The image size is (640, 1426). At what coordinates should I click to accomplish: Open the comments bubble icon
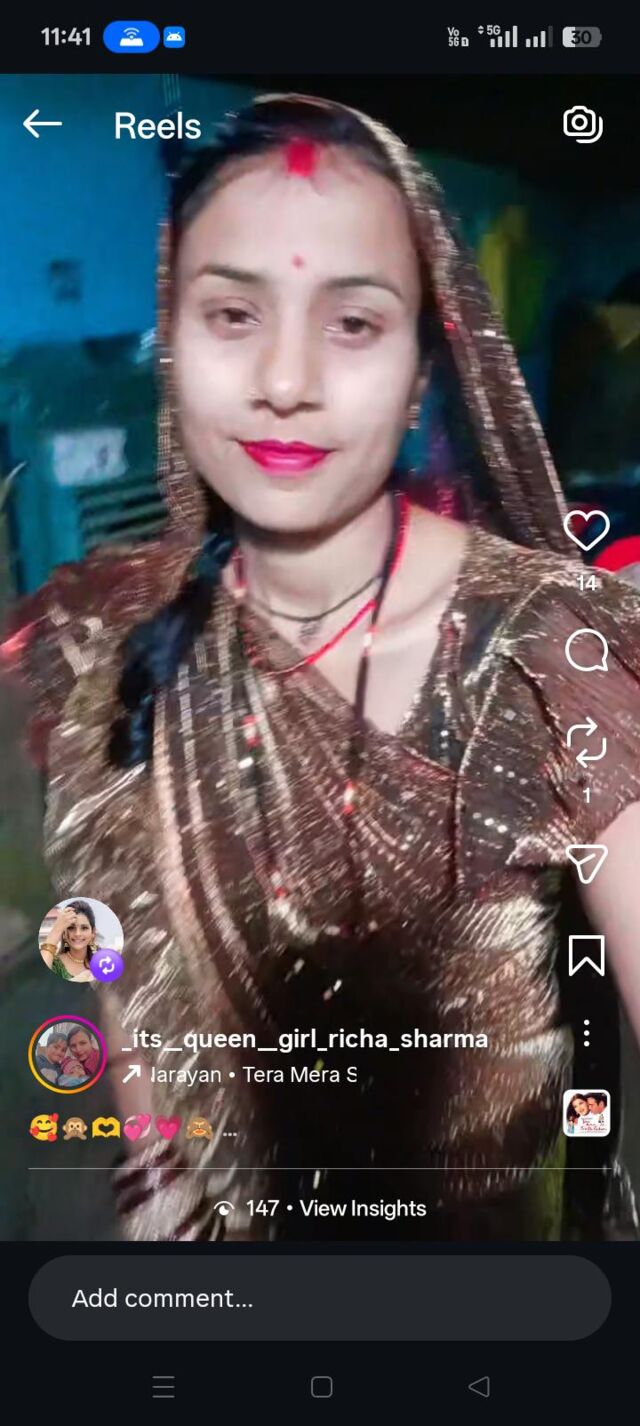586,651
